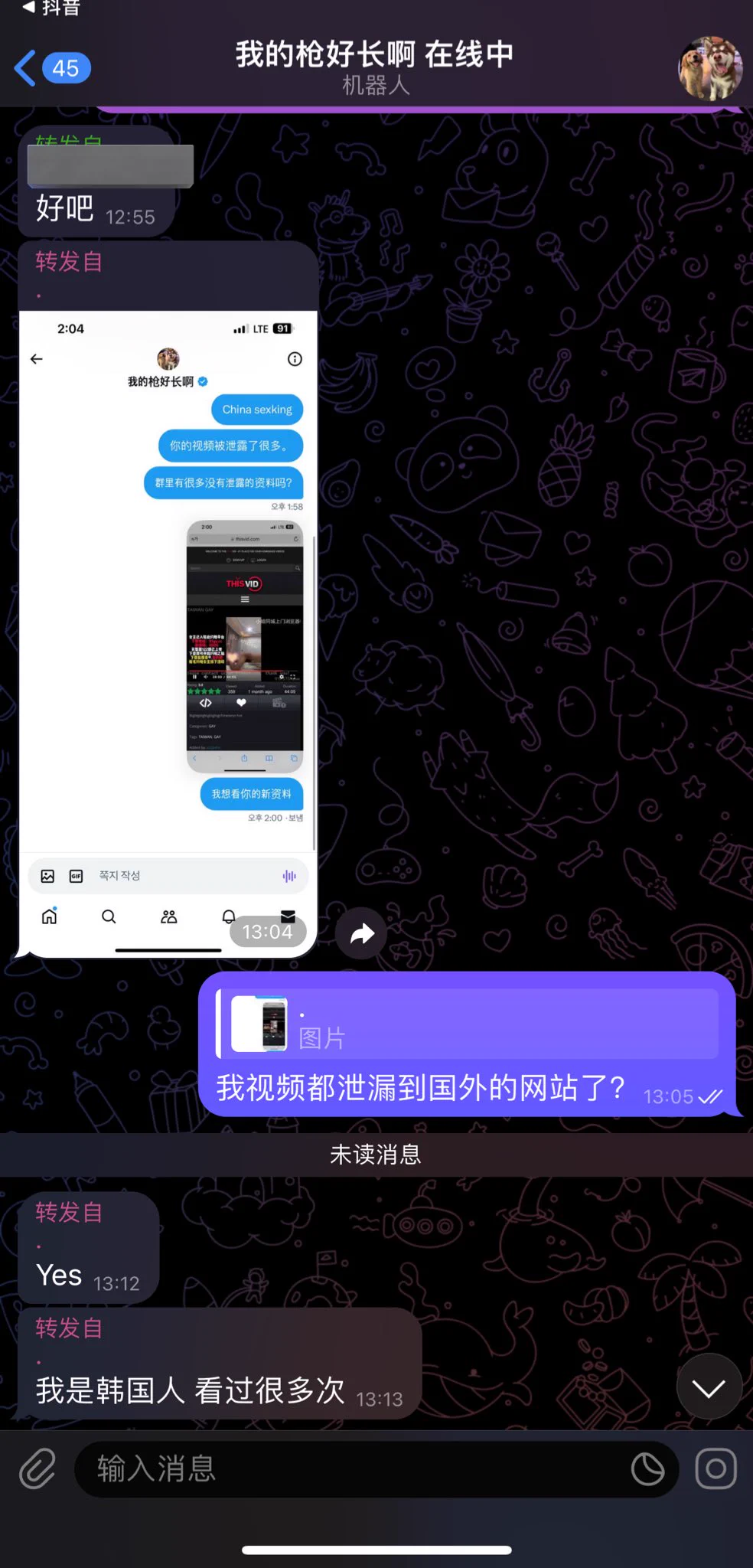753x1568 pixels.
Task: Open the attachment paperclip
Action: tap(37, 1468)
